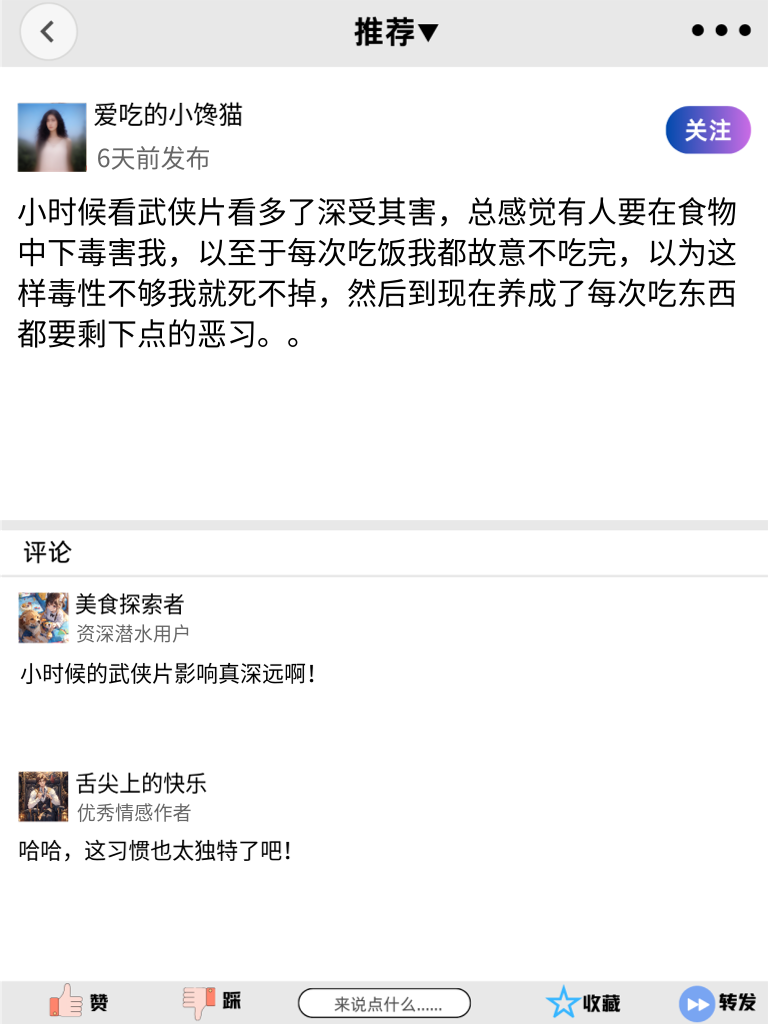This screenshot has height=1024, width=768.
Task: Click 美食探索者's commenter avatar
Action: click(43, 618)
